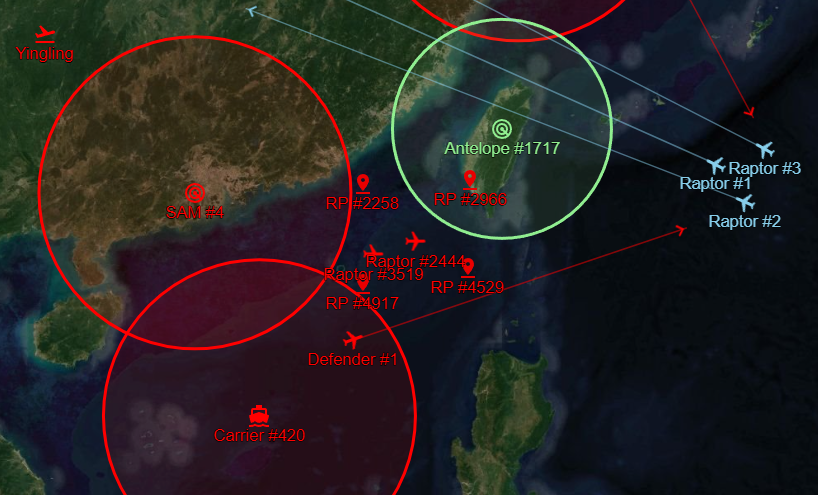Select the Defender #1 aircraft
This screenshot has height=495, width=818.
(351, 341)
